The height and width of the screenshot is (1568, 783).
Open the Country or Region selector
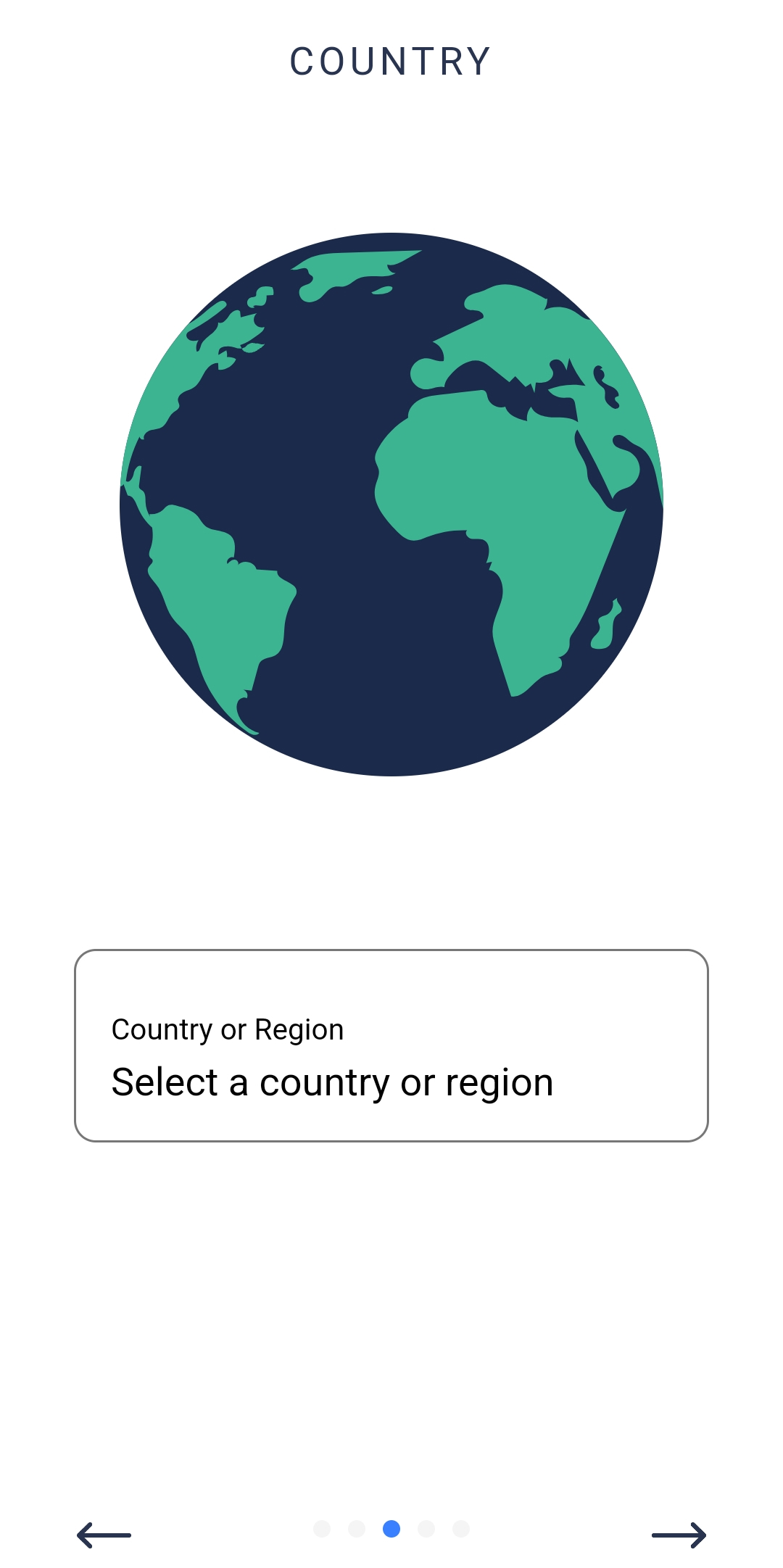coord(391,1045)
